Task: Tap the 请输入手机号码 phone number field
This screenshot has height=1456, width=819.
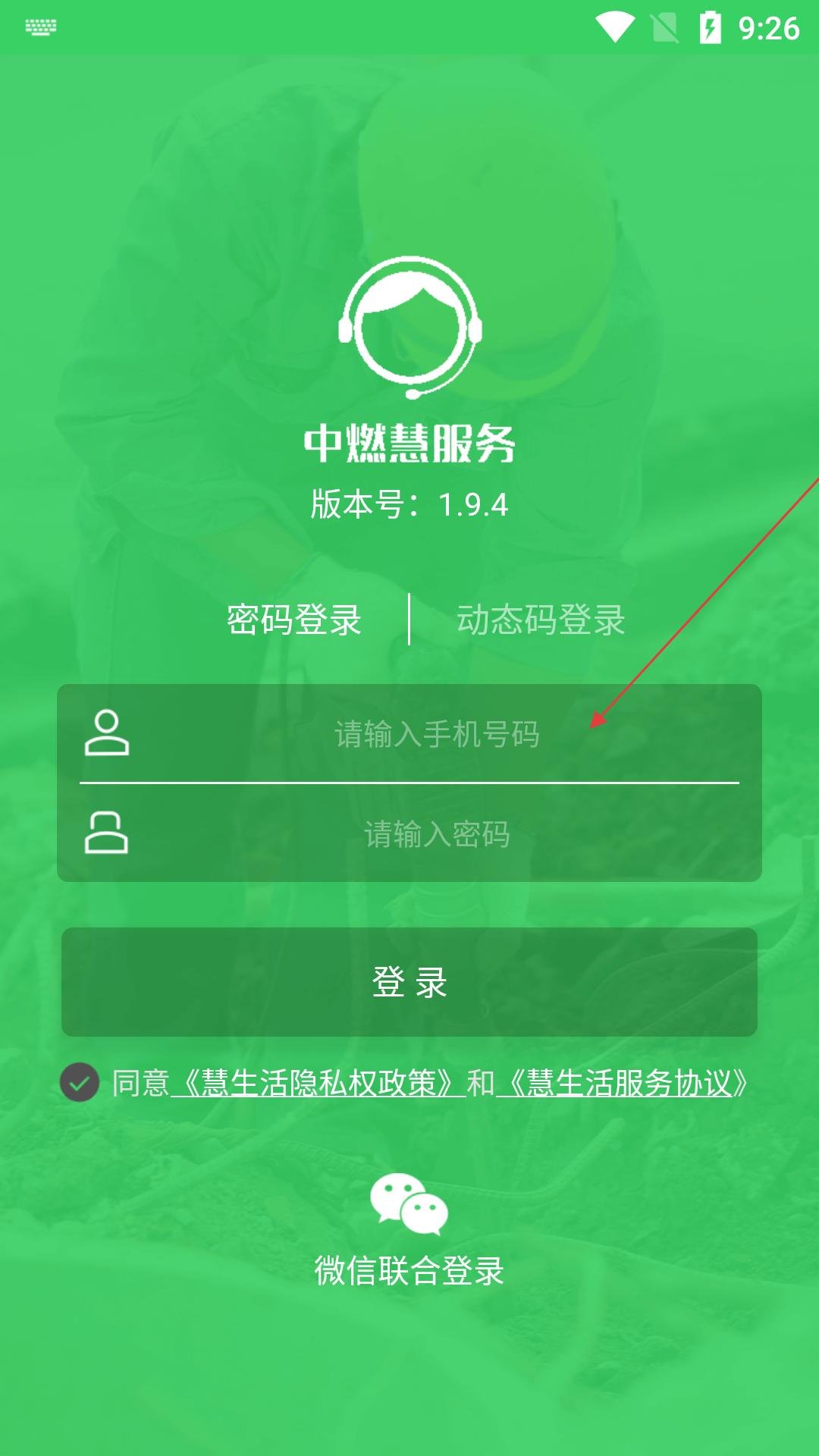Action: [x=437, y=734]
